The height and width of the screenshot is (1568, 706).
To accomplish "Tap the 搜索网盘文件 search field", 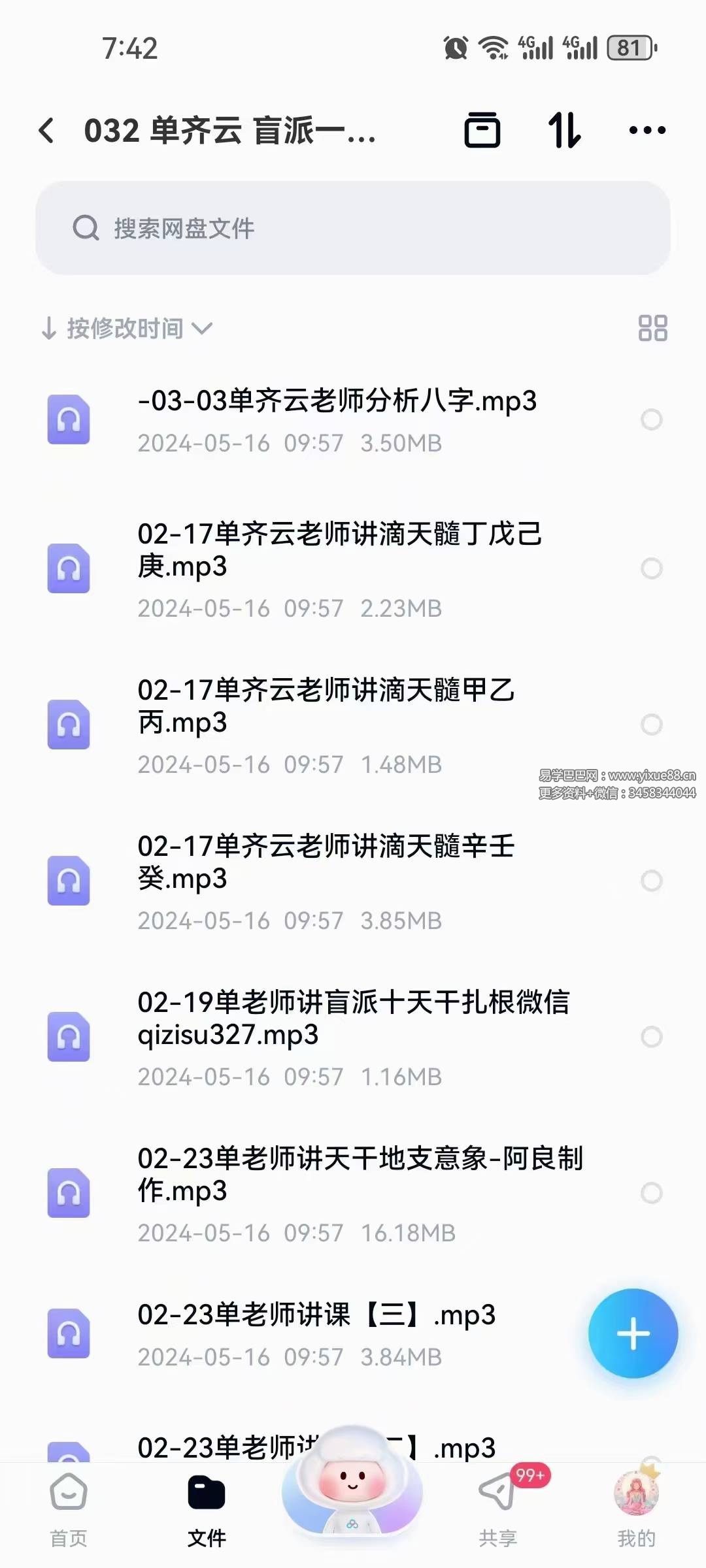I will (353, 229).
